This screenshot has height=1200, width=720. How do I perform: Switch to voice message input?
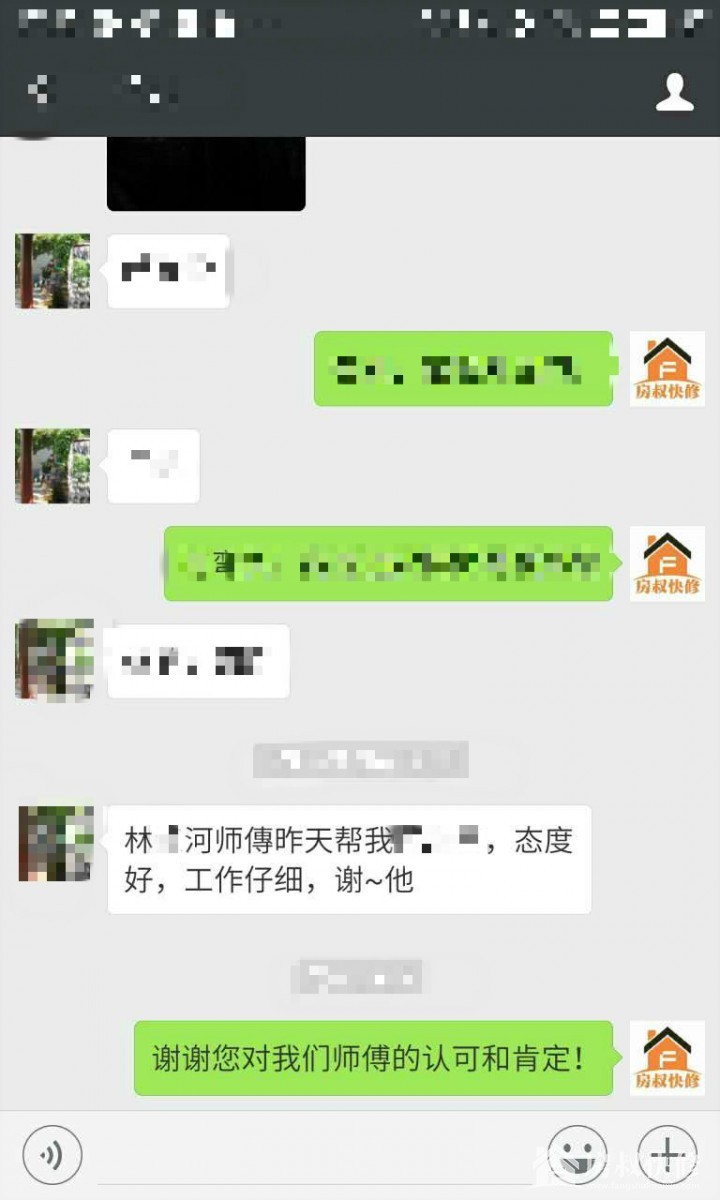52,1156
